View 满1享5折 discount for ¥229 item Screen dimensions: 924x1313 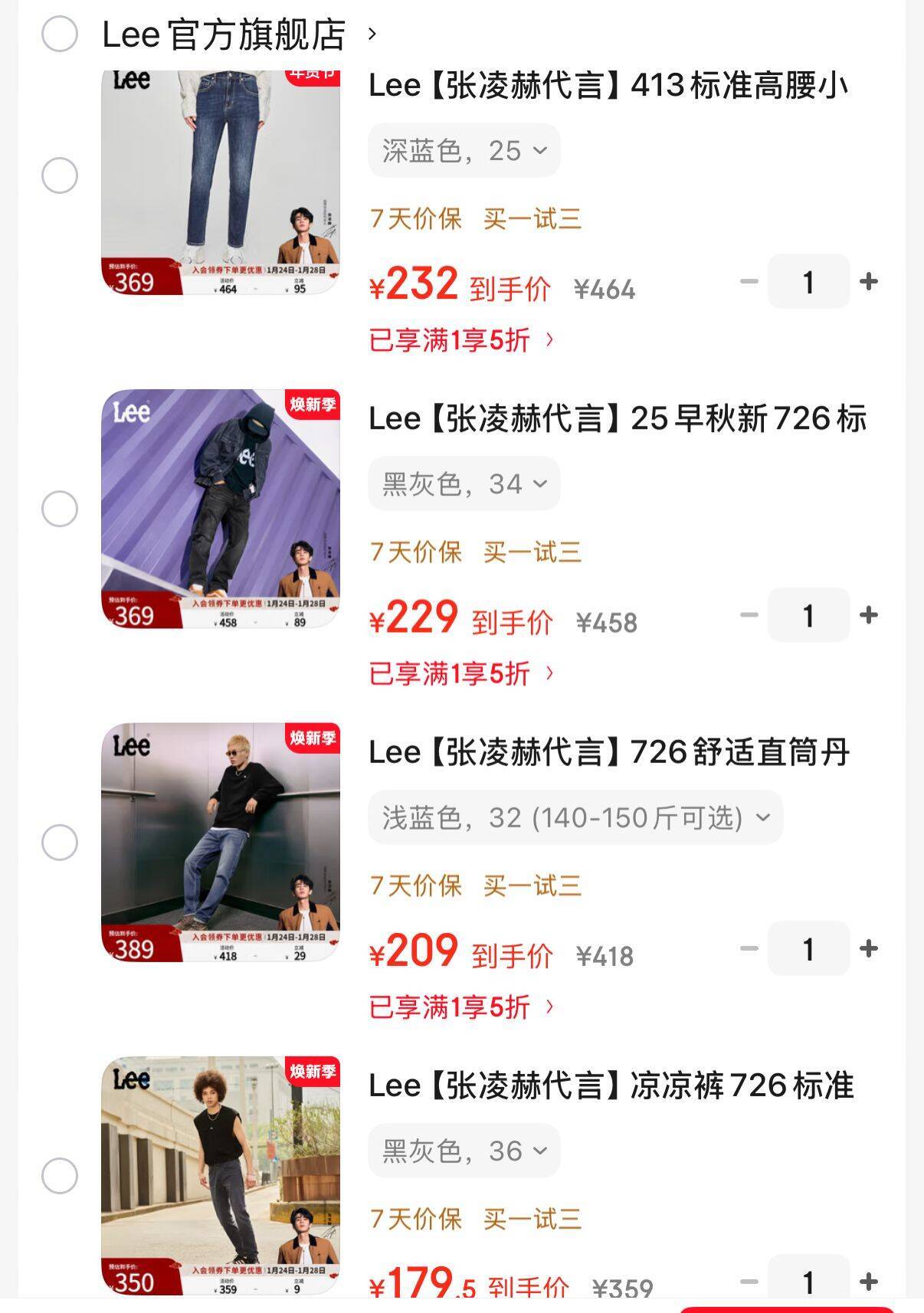point(460,673)
